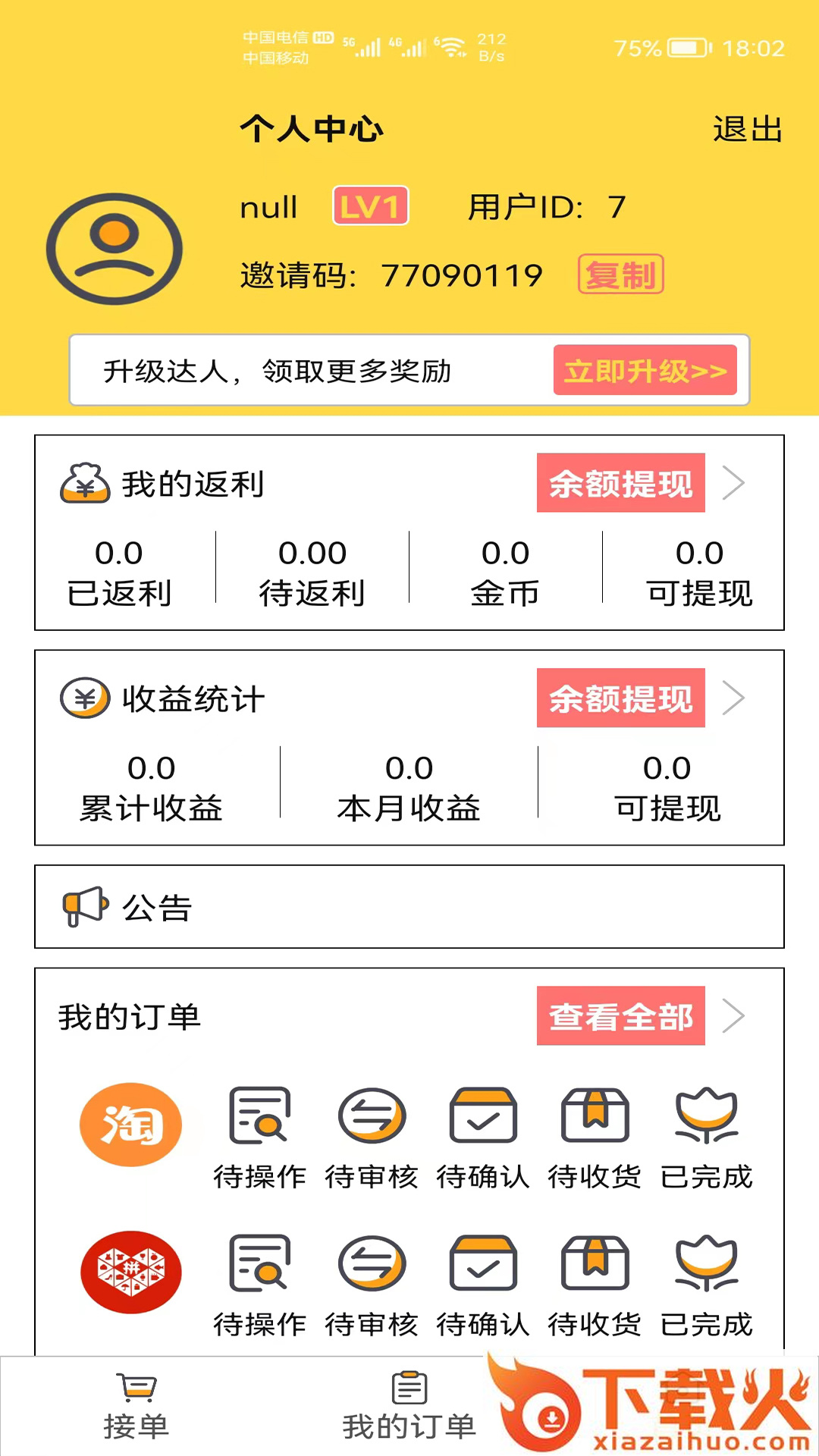Open the 公告 announcements row
The height and width of the screenshot is (1456, 819).
409,907
